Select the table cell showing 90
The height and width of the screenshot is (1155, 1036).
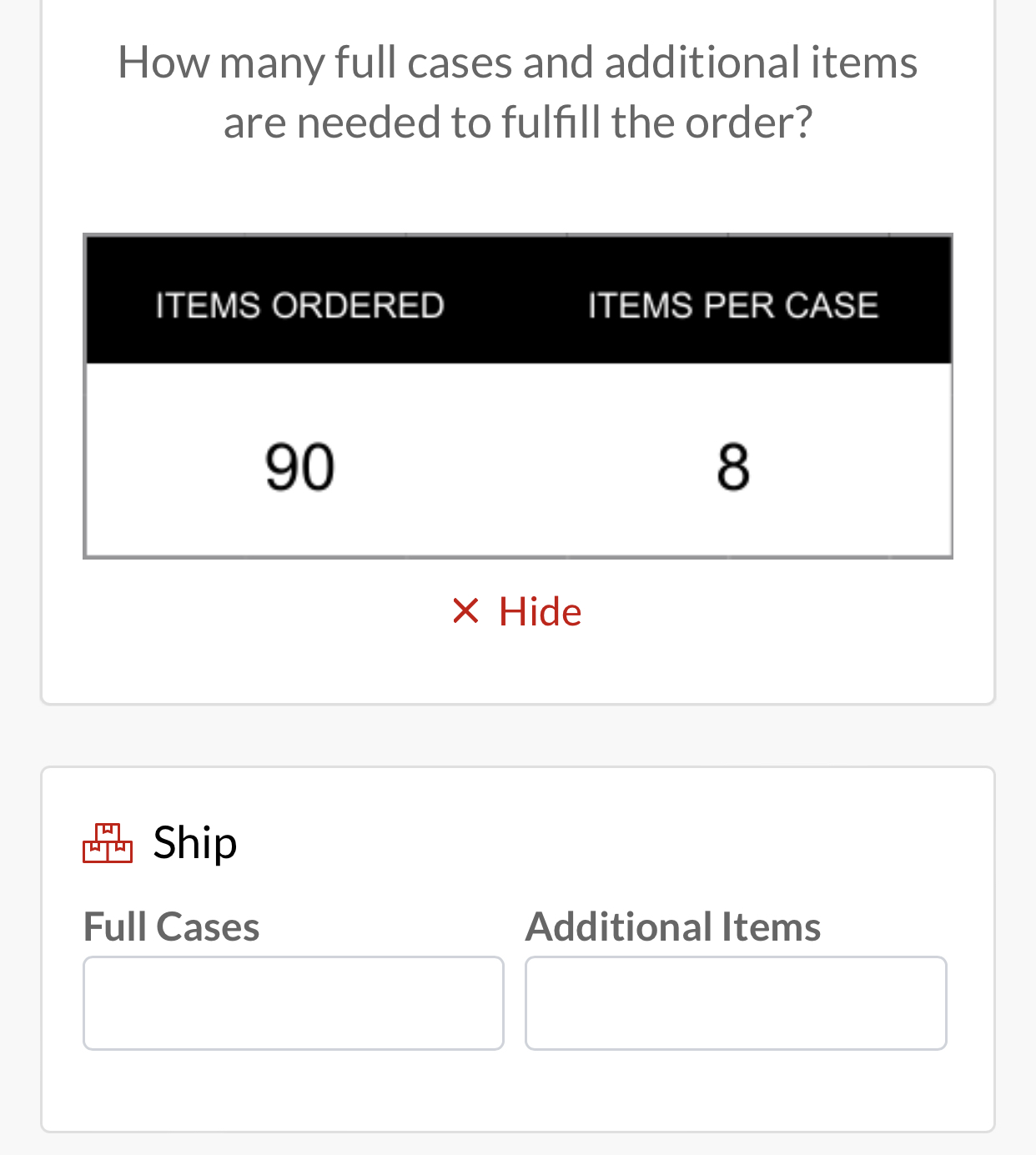[x=299, y=467]
